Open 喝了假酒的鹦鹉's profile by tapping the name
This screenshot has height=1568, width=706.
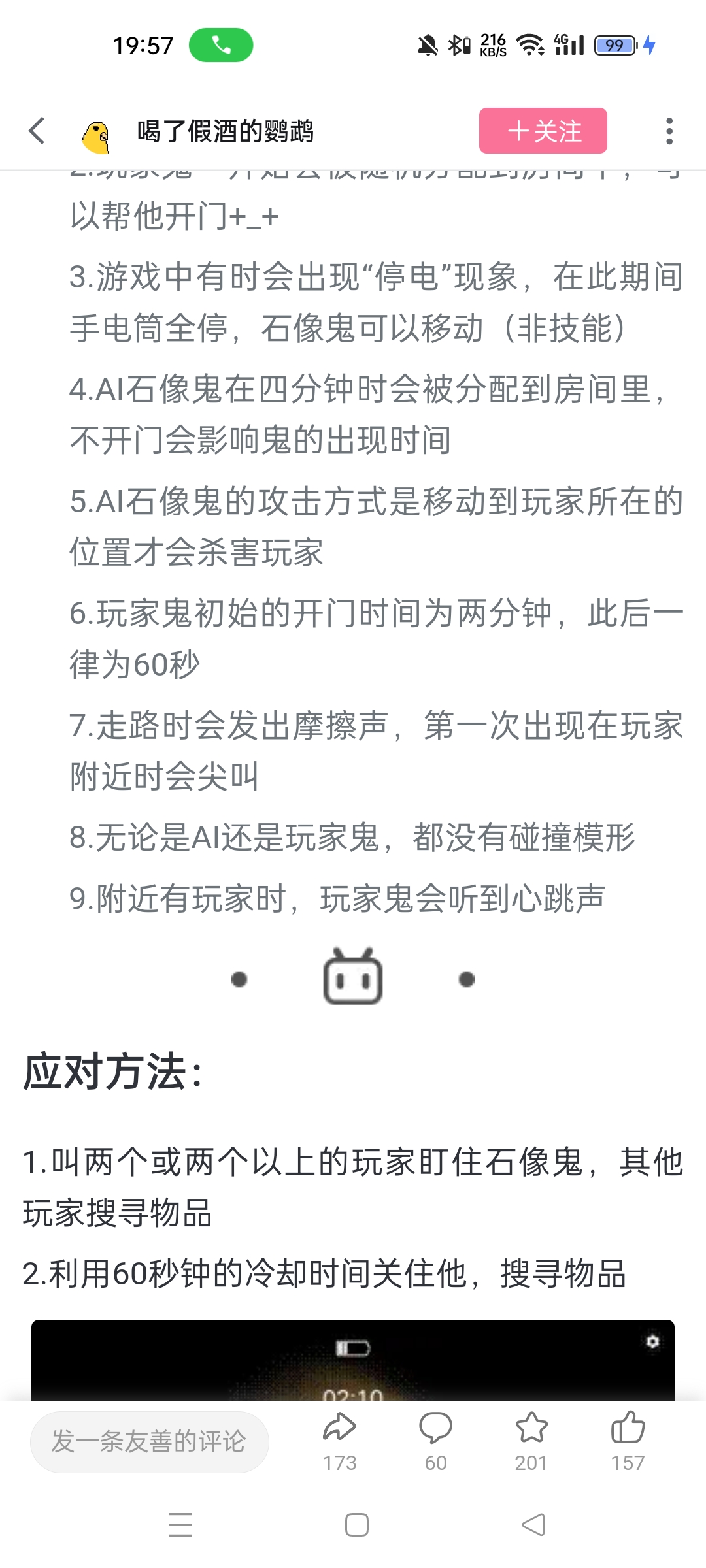tap(226, 131)
